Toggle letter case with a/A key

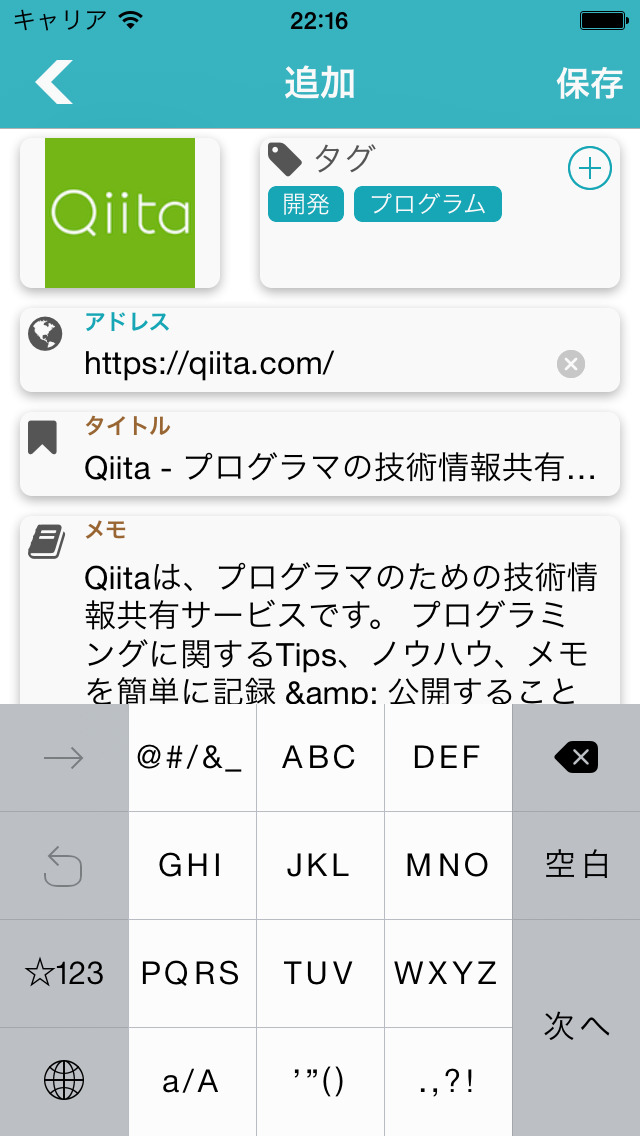(x=191, y=1081)
